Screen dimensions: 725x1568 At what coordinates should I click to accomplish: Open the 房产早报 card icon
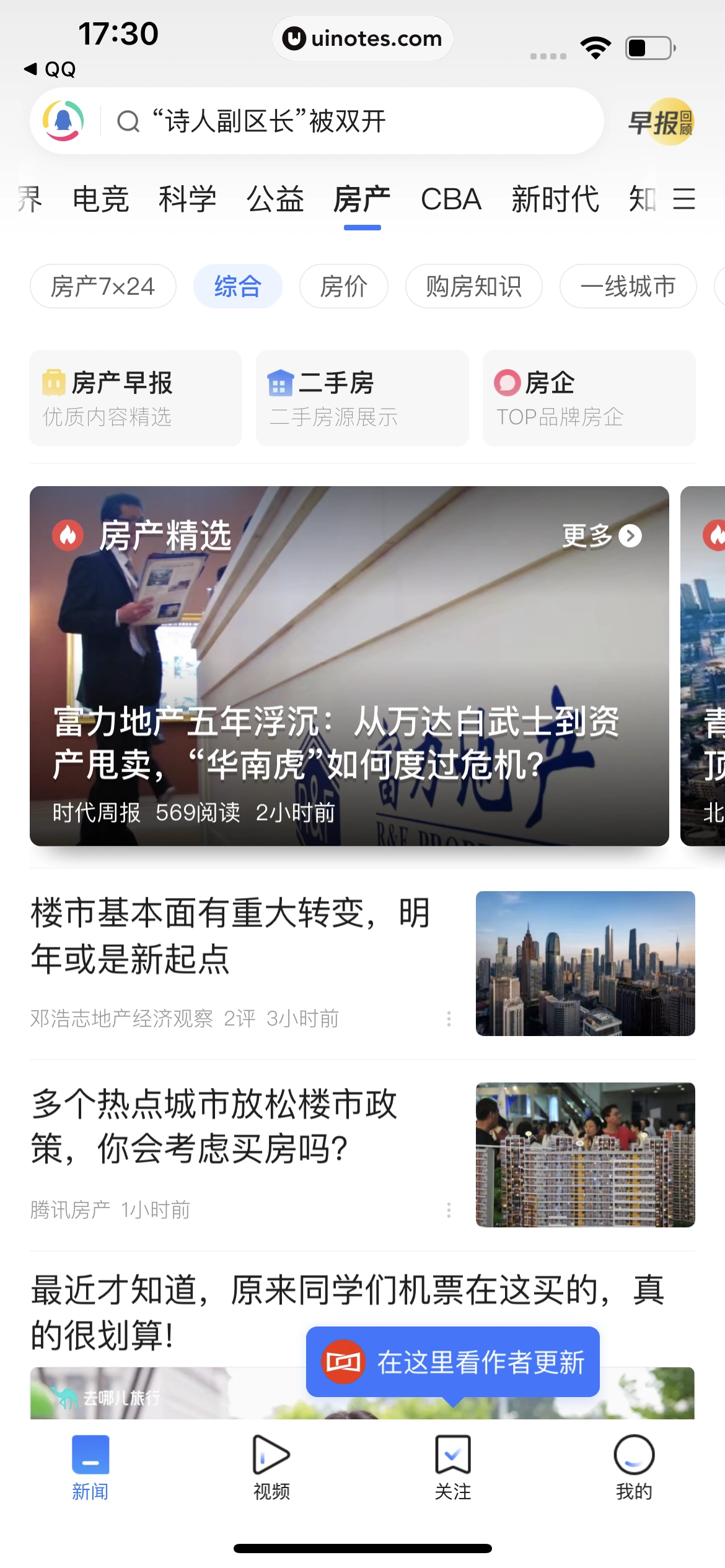tap(54, 383)
